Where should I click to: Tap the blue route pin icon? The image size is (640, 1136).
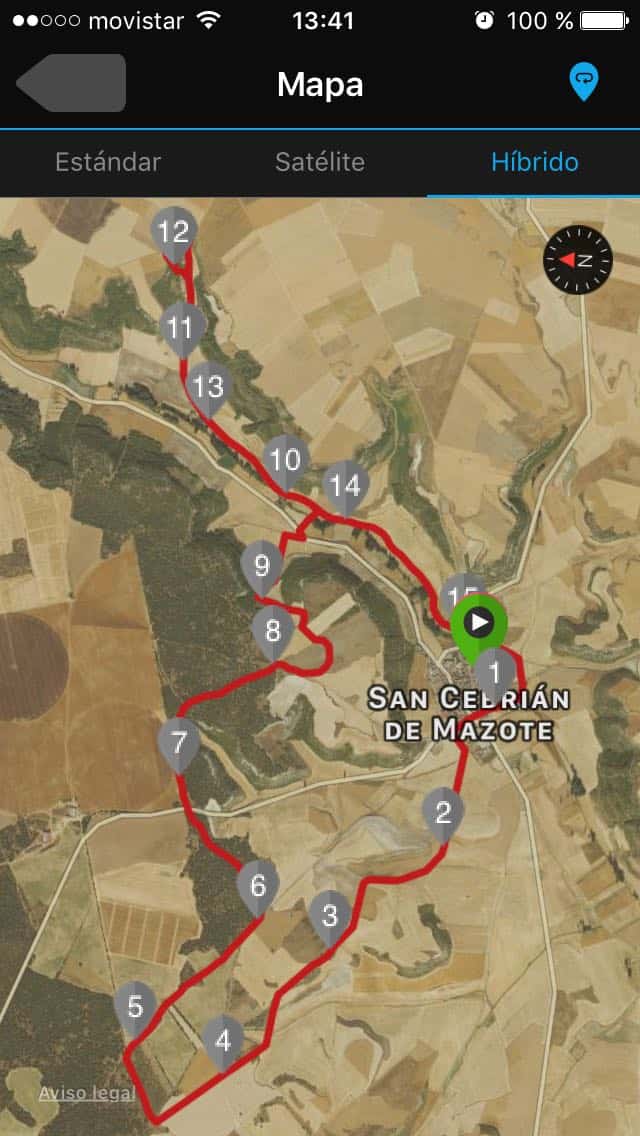583,81
